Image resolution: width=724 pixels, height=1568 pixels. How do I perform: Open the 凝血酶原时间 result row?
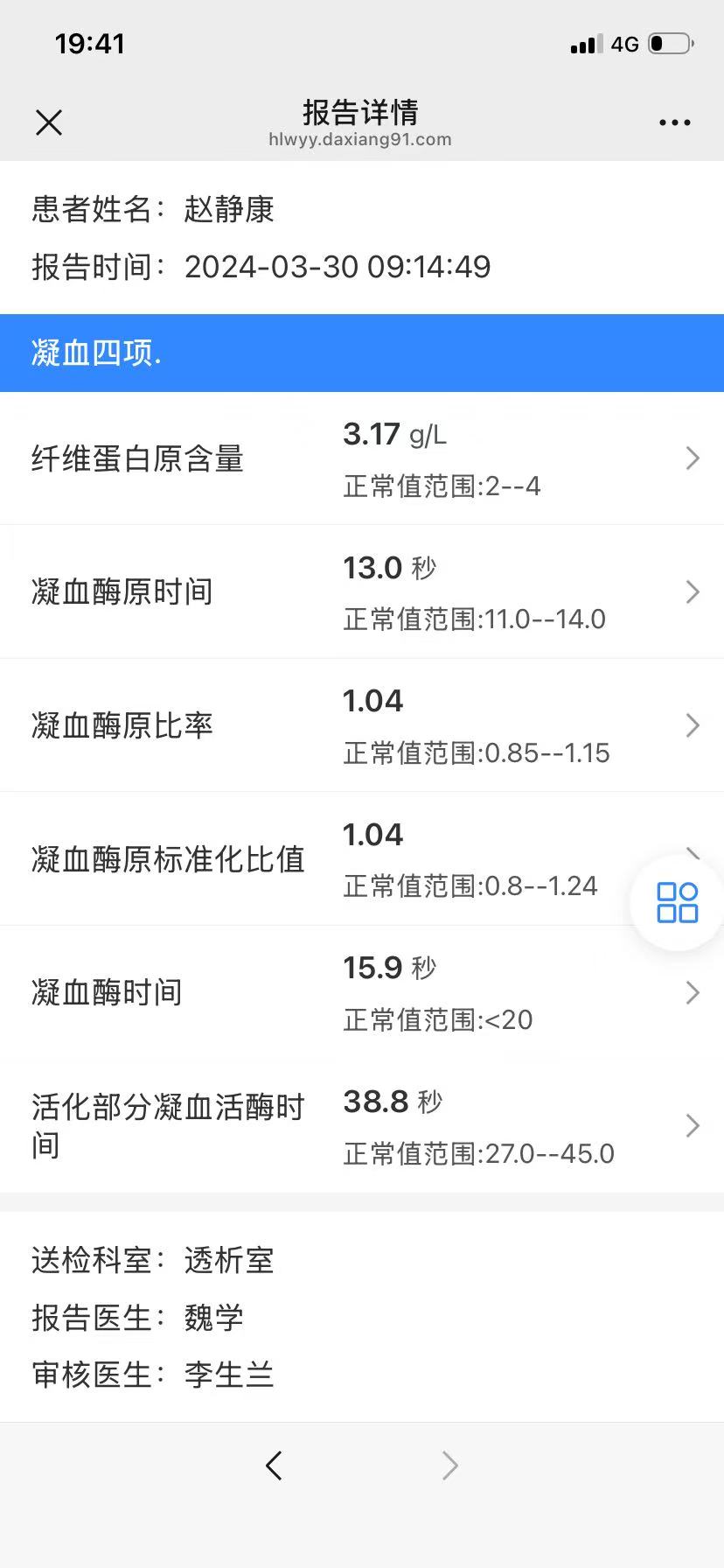pos(361,592)
